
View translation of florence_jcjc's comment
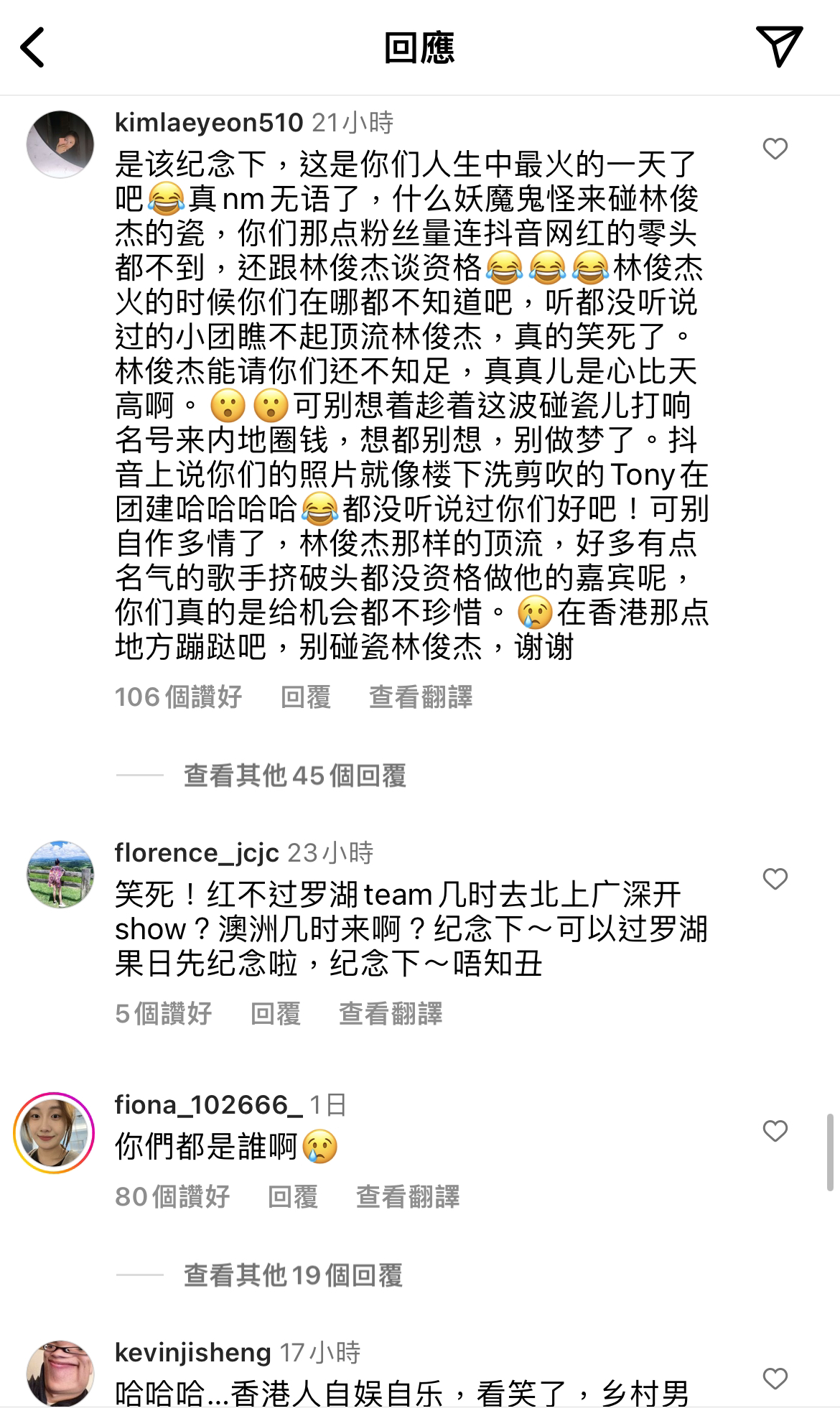(391, 1014)
